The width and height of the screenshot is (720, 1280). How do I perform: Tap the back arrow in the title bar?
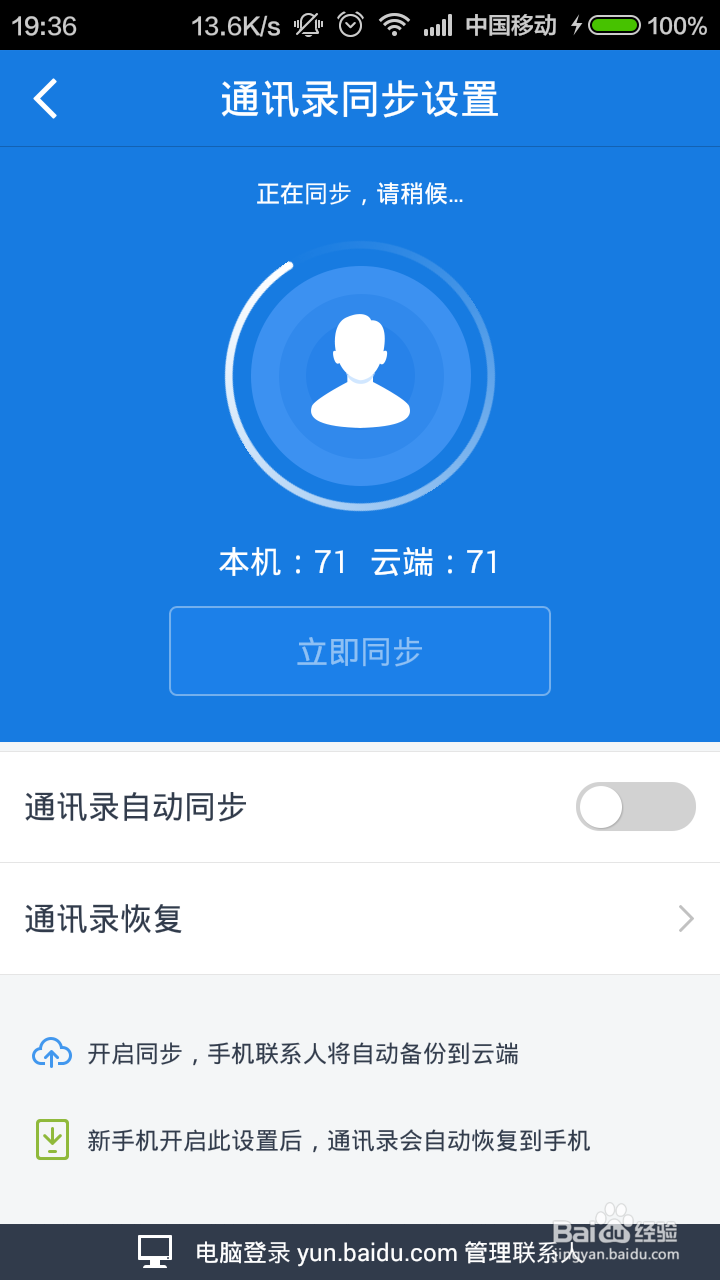click(44, 98)
